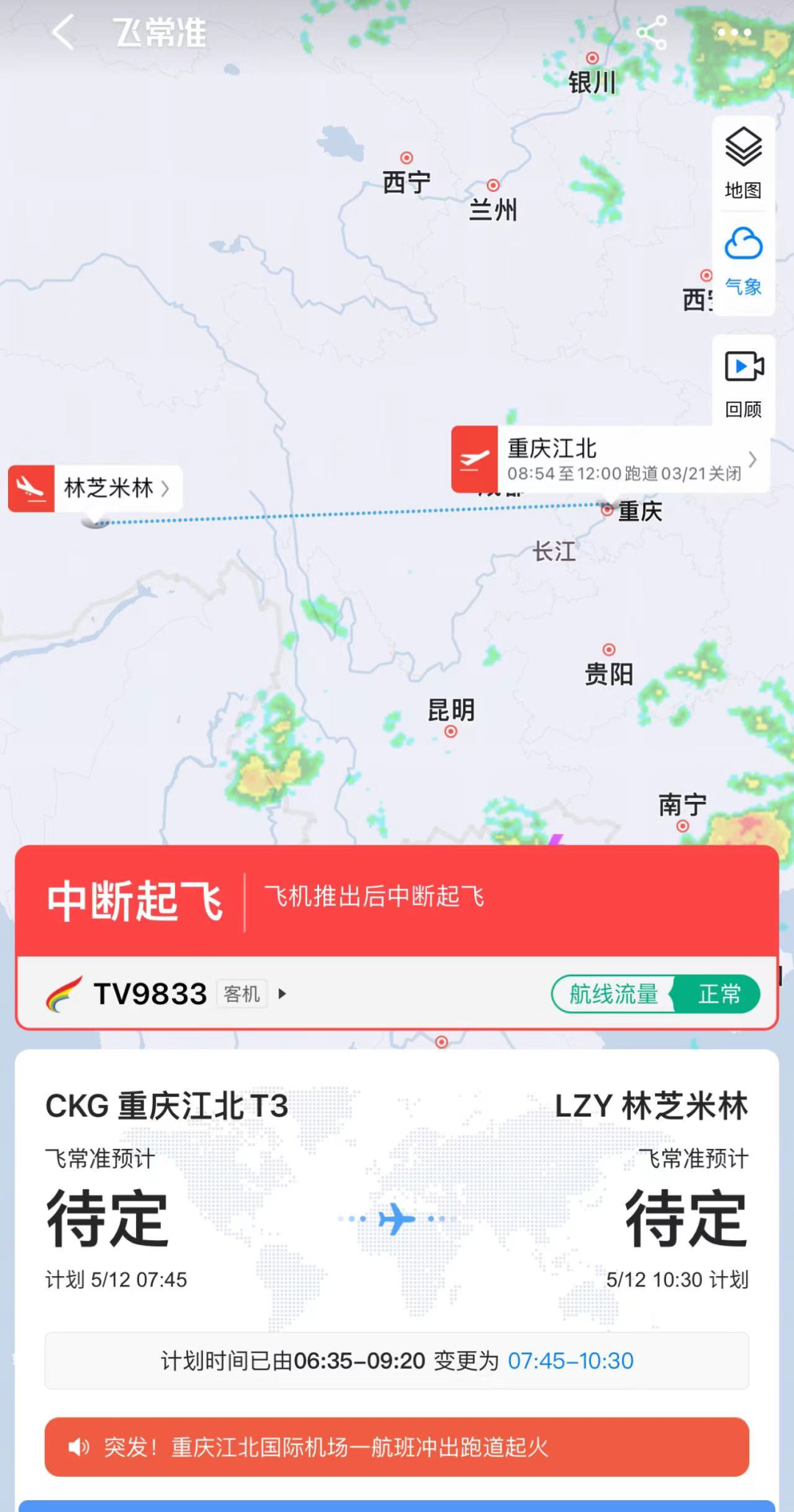Open 重庆江北 airport details card
Screen dimensions: 794x1512
click(x=610, y=459)
